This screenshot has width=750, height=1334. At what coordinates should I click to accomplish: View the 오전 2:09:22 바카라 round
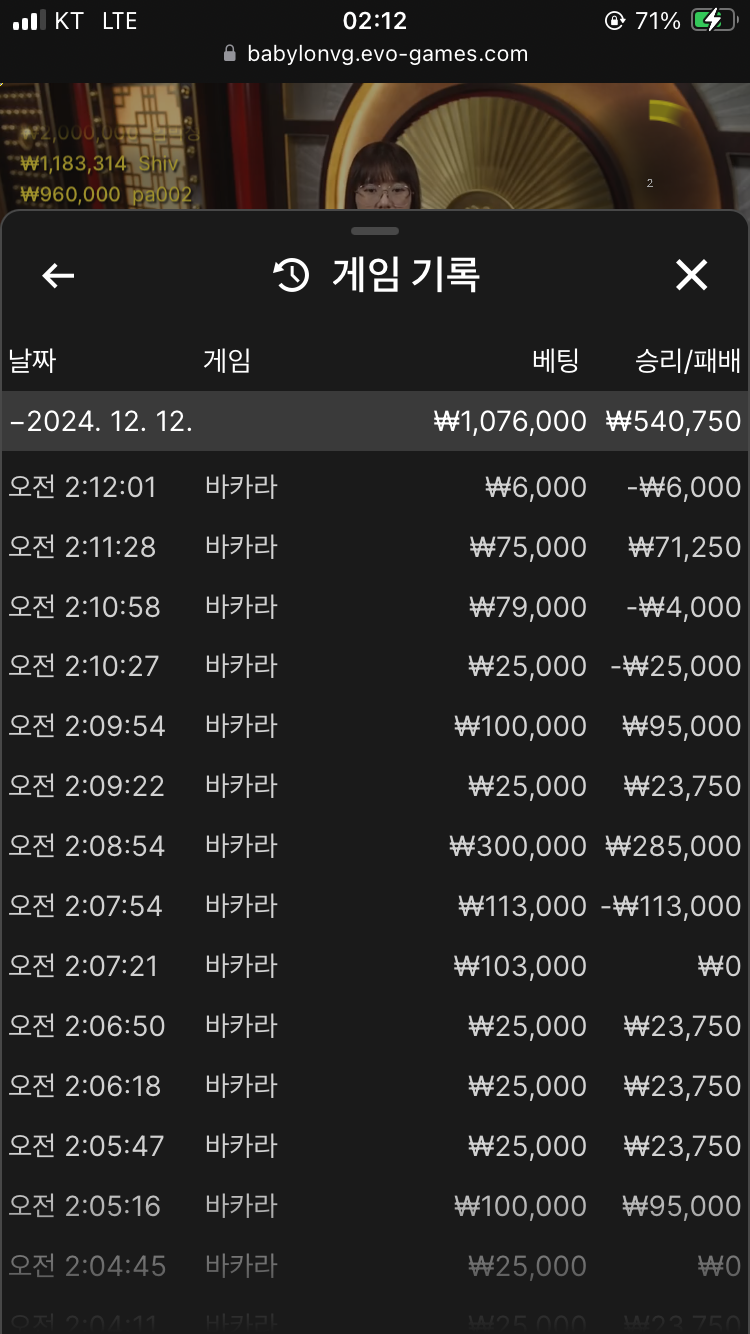tap(375, 786)
